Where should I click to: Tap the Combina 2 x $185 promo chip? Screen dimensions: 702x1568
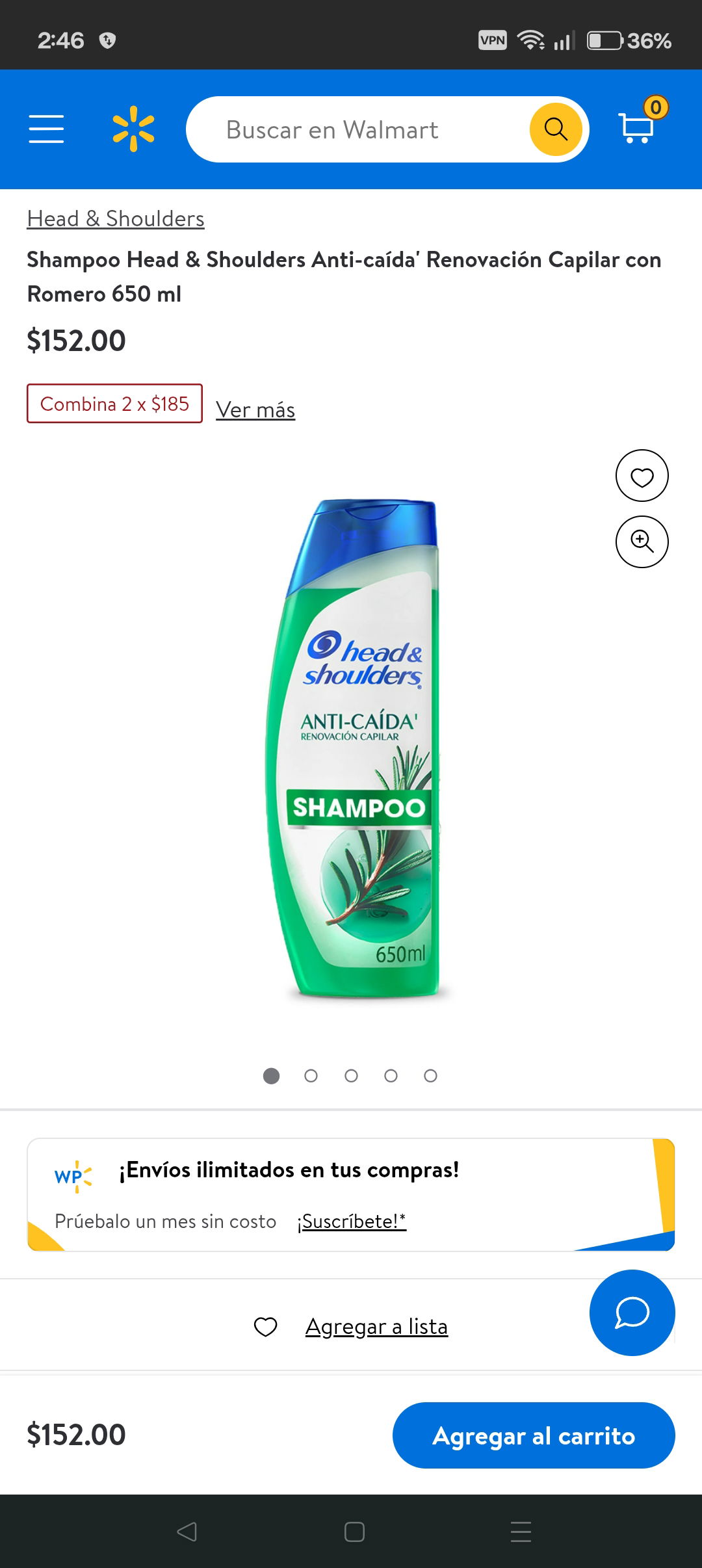coord(114,404)
